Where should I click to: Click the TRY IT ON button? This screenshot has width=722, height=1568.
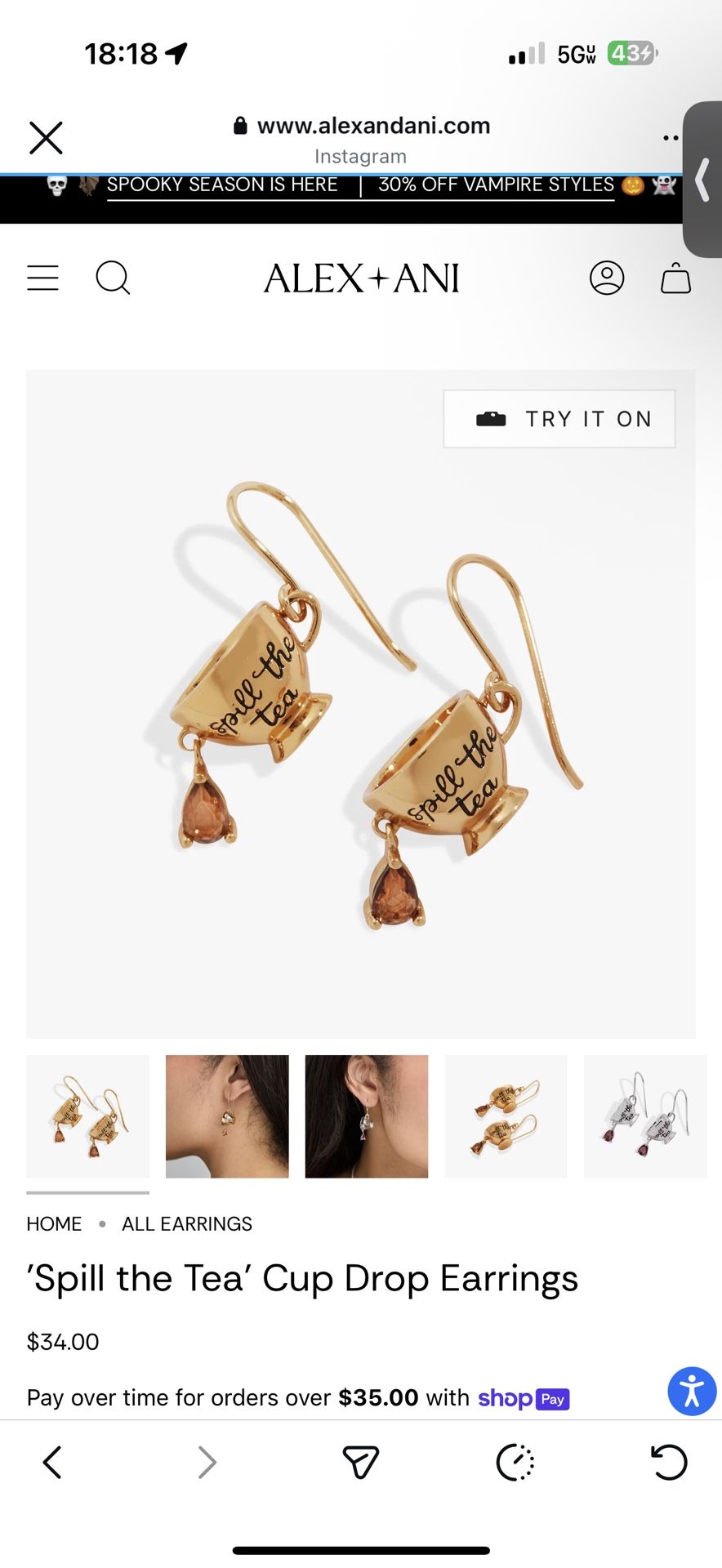tap(559, 418)
